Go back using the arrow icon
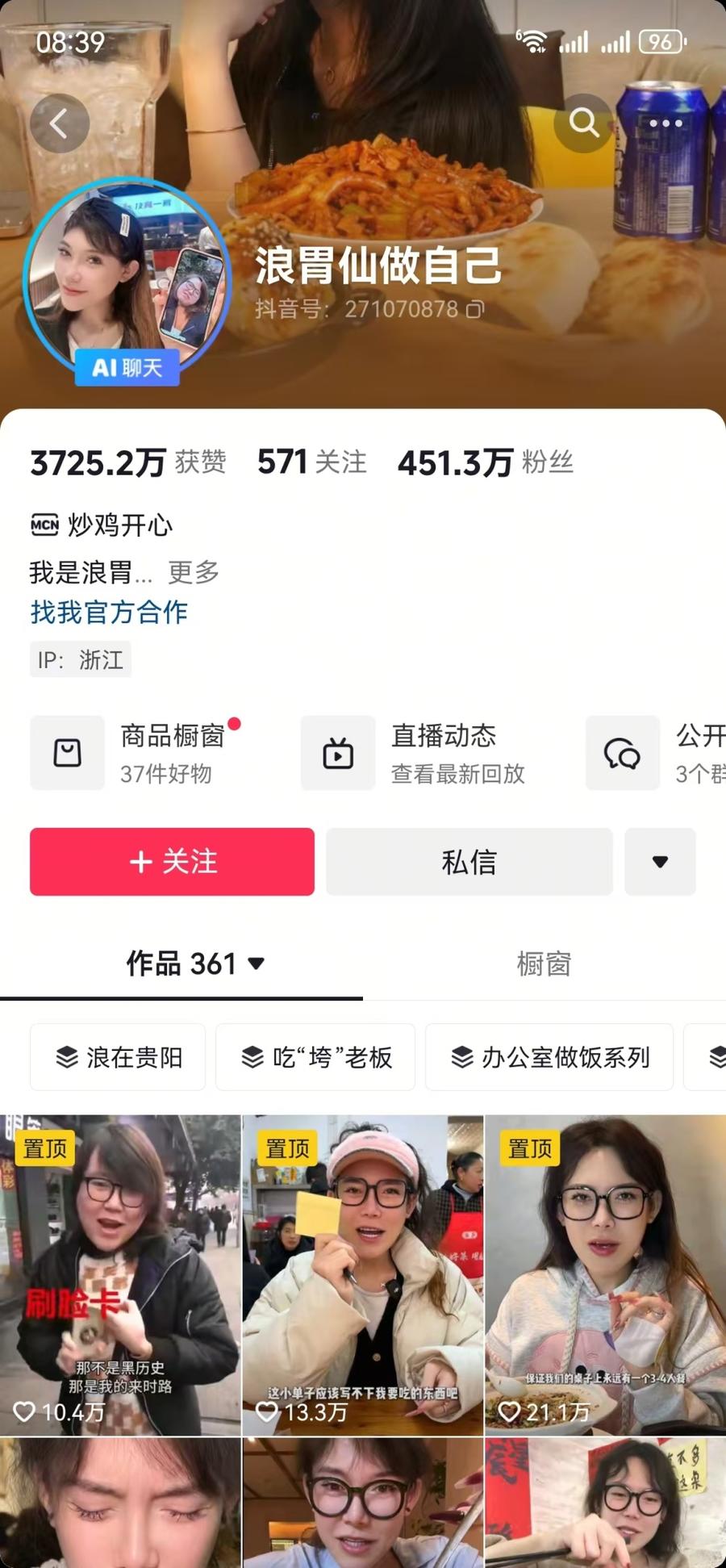The width and height of the screenshot is (726, 1568). pyautogui.click(x=59, y=123)
